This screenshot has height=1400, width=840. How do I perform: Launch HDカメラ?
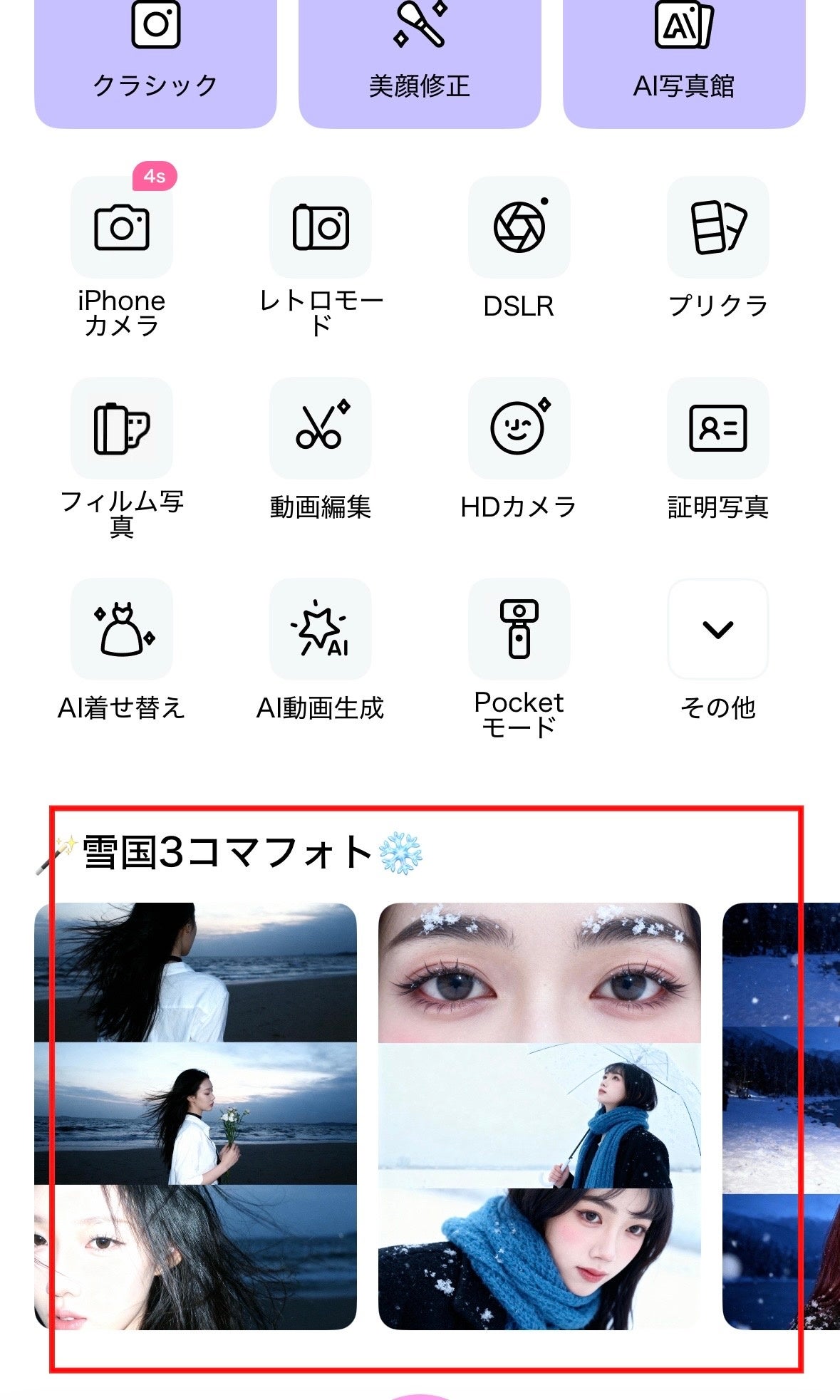click(519, 428)
